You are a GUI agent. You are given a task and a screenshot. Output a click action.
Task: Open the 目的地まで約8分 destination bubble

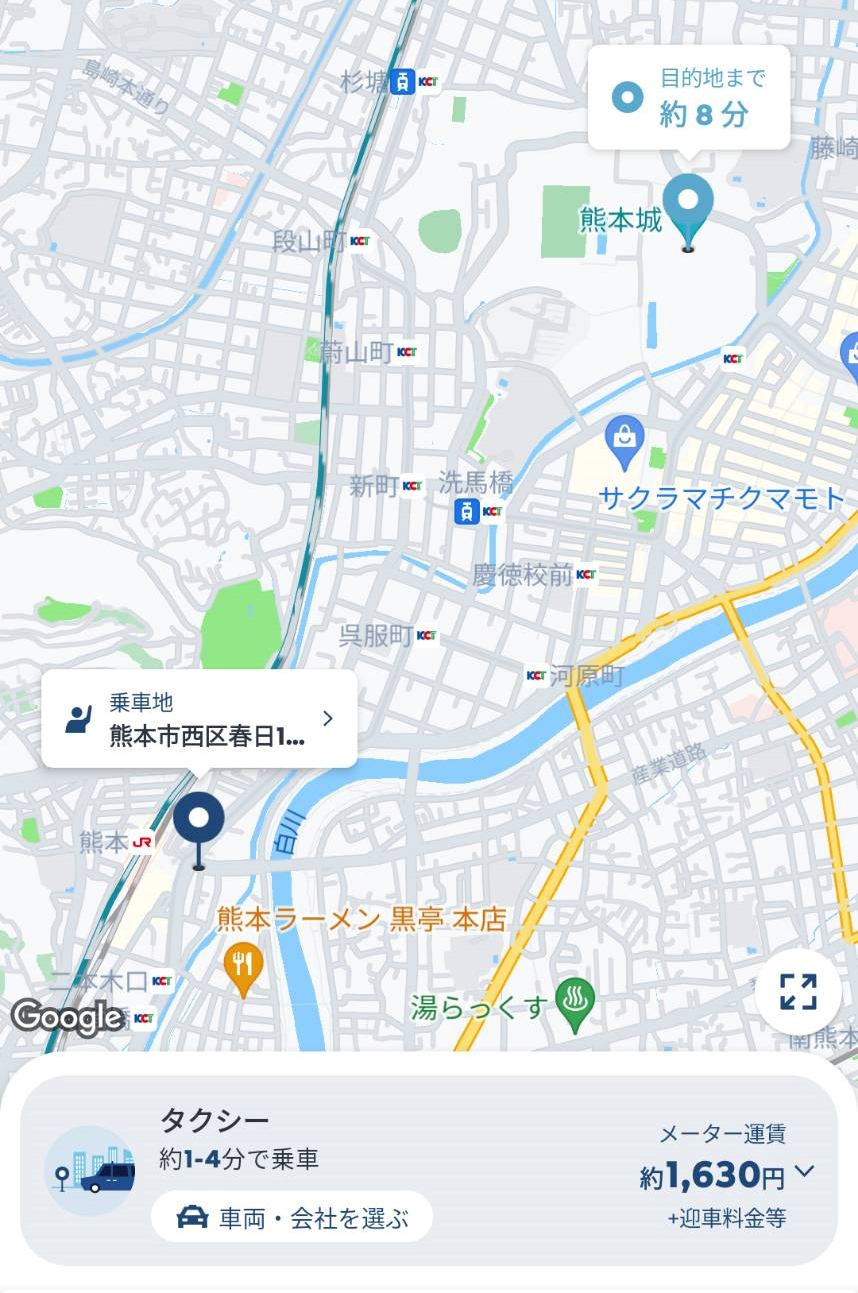pyautogui.click(x=689, y=98)
